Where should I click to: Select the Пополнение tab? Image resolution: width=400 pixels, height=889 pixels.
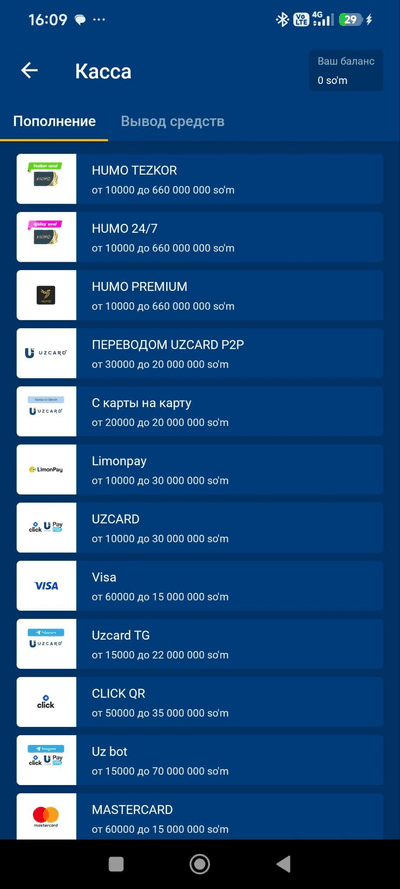[54, 121]
